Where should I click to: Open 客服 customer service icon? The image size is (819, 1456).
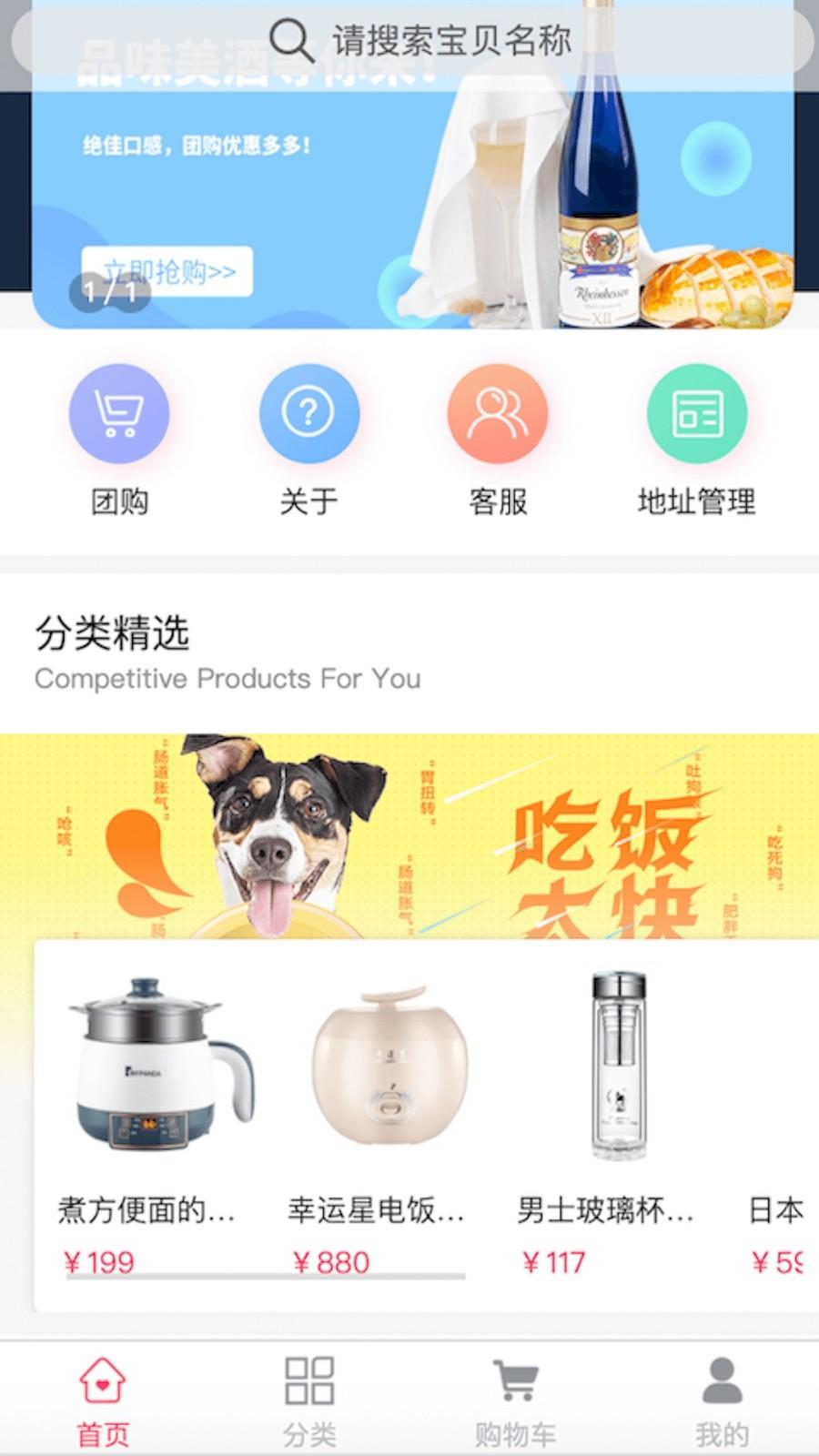click(x=499, y=412)
